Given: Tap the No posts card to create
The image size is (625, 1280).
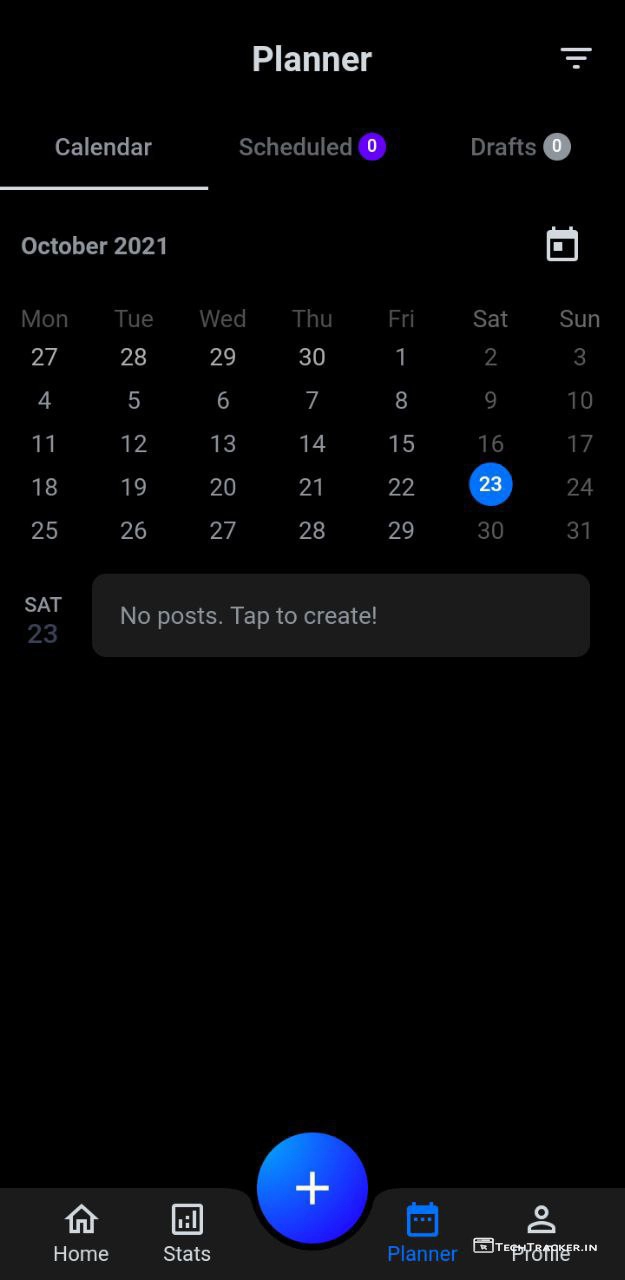Looking at the screenshot, I should coord(340,615).
